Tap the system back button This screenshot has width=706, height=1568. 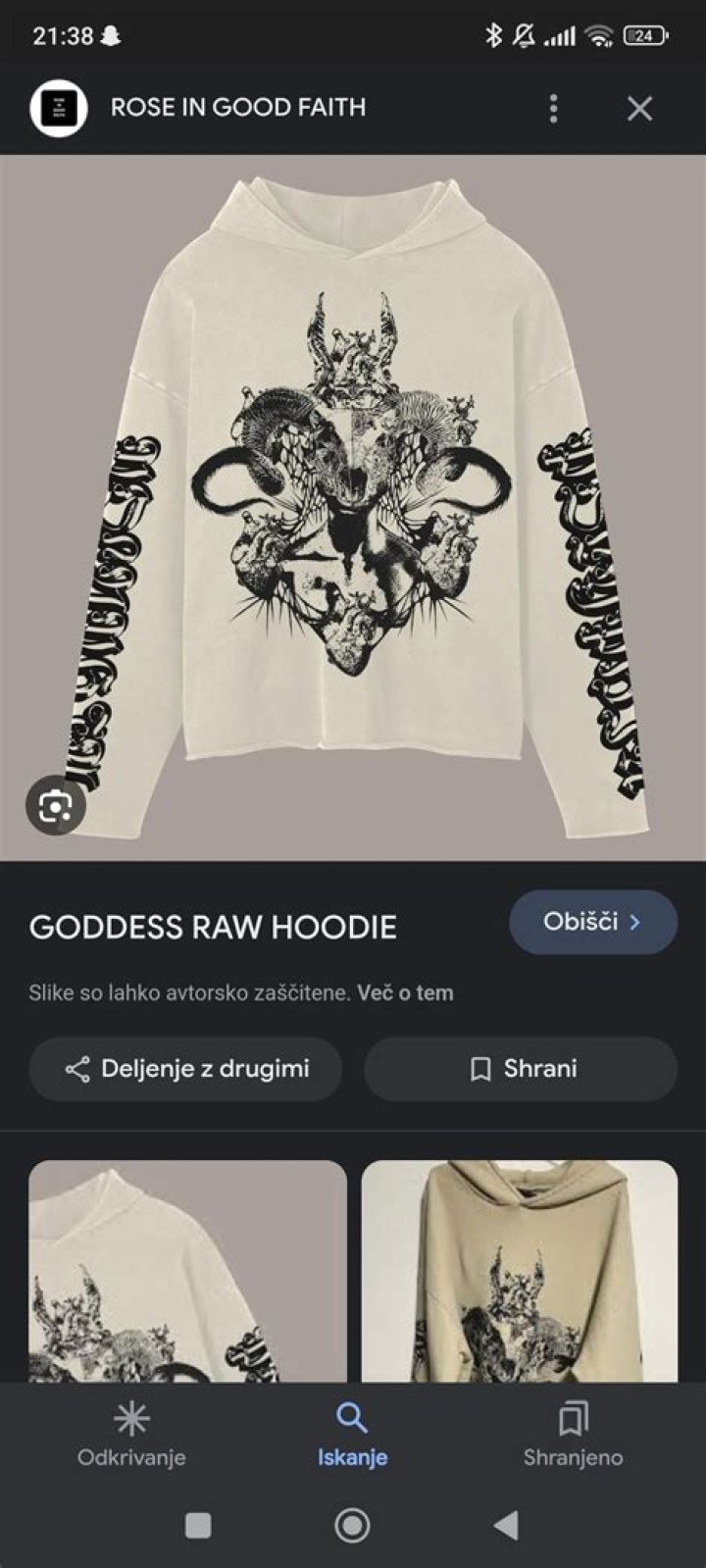coord(506,1525)
